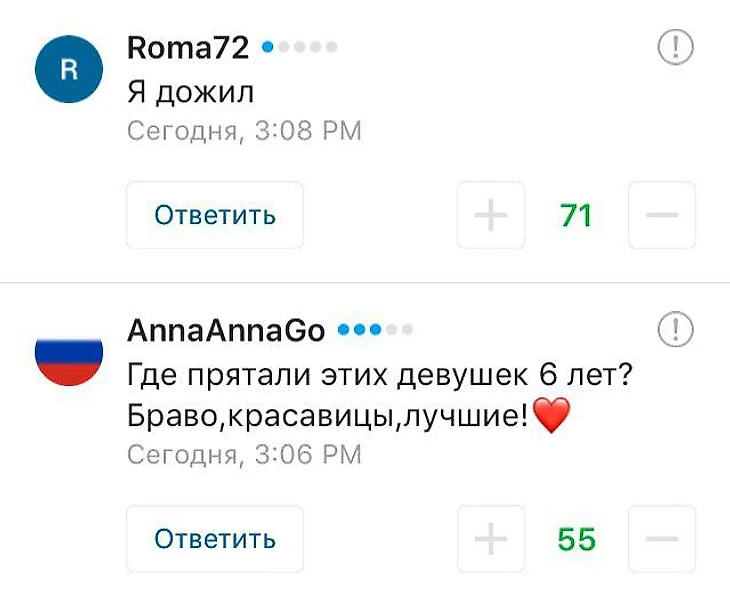
Task: Reply to AnnaAnnaGo's comment
Action: click(x=214, y=539)
